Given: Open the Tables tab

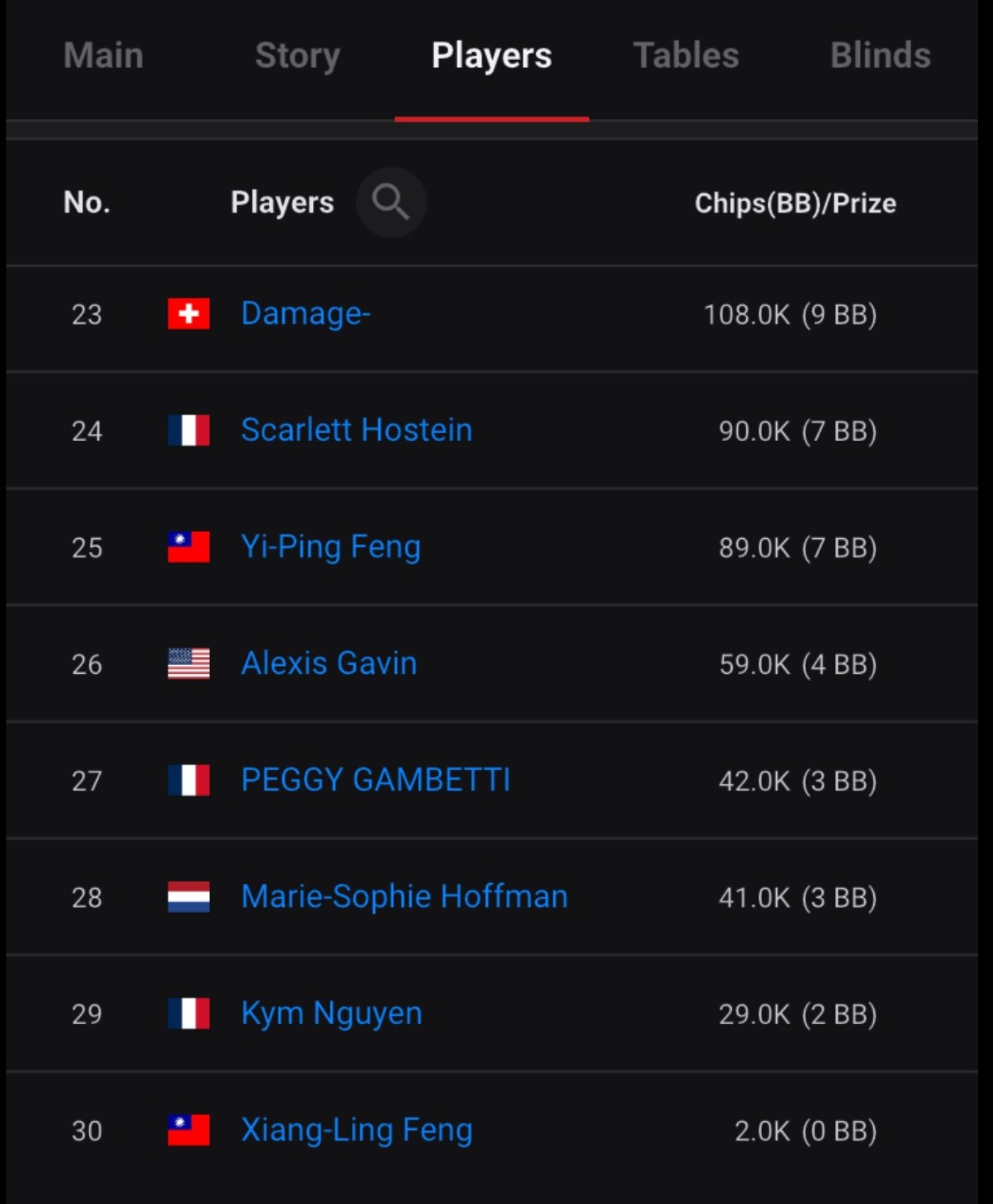Looking at the screenshot, I should tap(686, 56).
